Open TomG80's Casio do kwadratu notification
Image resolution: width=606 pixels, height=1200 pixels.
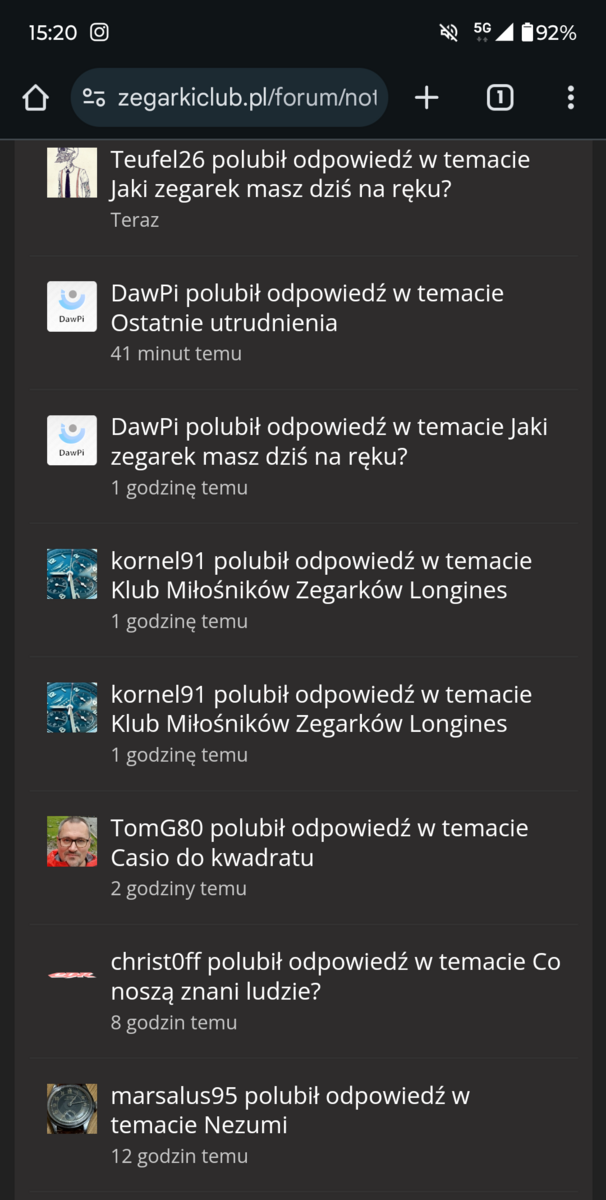click(x=319, y=843)
